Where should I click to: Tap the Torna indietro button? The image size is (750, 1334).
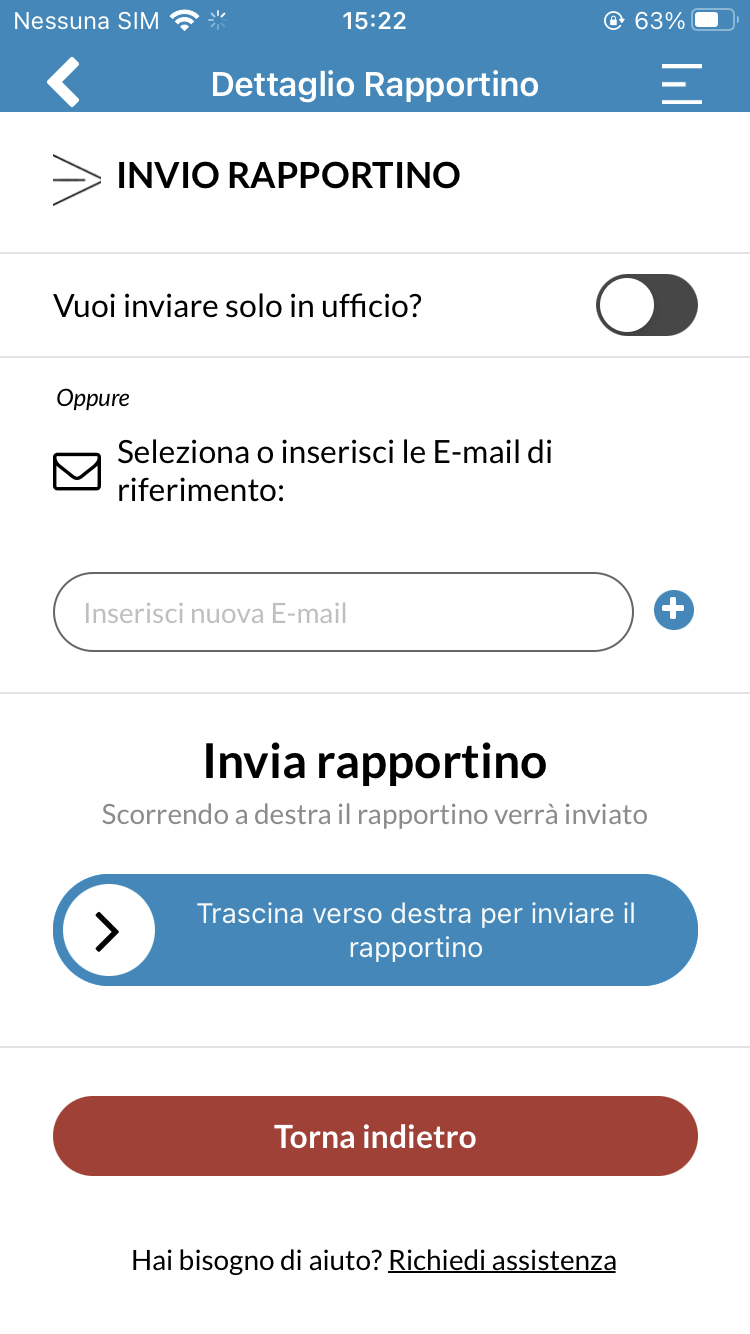click(x=375, y=1136)
